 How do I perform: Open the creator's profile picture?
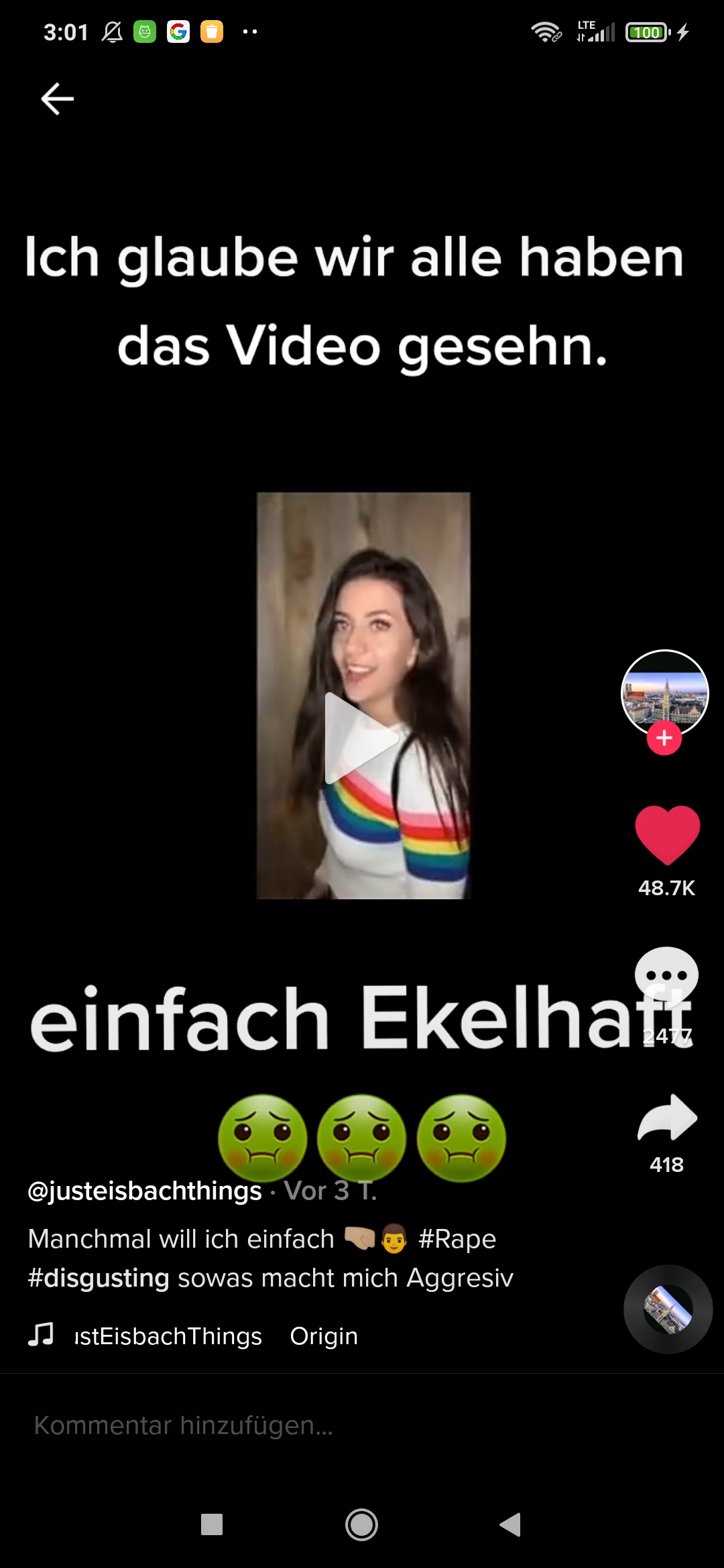point(664,692)
